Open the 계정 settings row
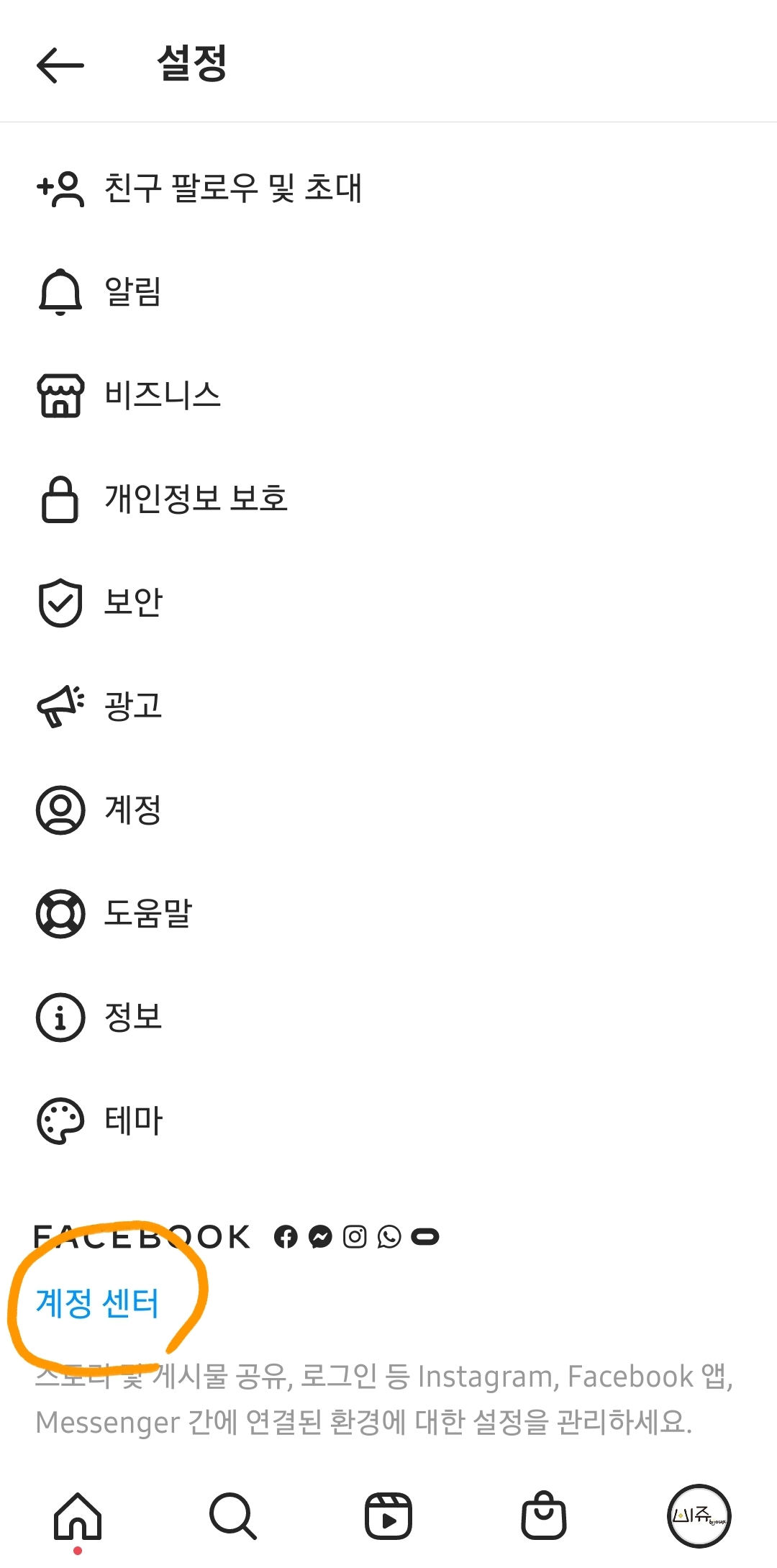777x1568 pixels. point(388,810)
